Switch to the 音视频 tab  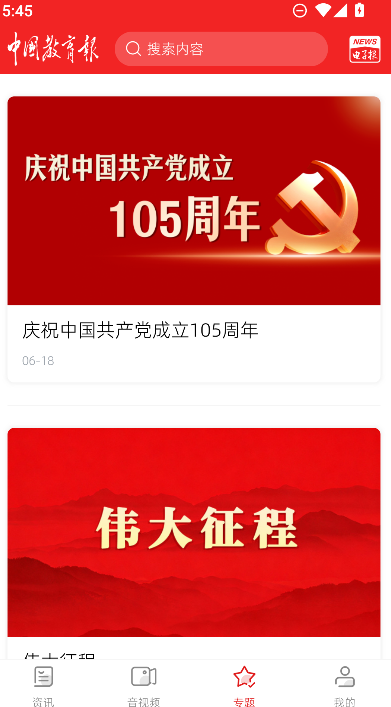(143, 684)
